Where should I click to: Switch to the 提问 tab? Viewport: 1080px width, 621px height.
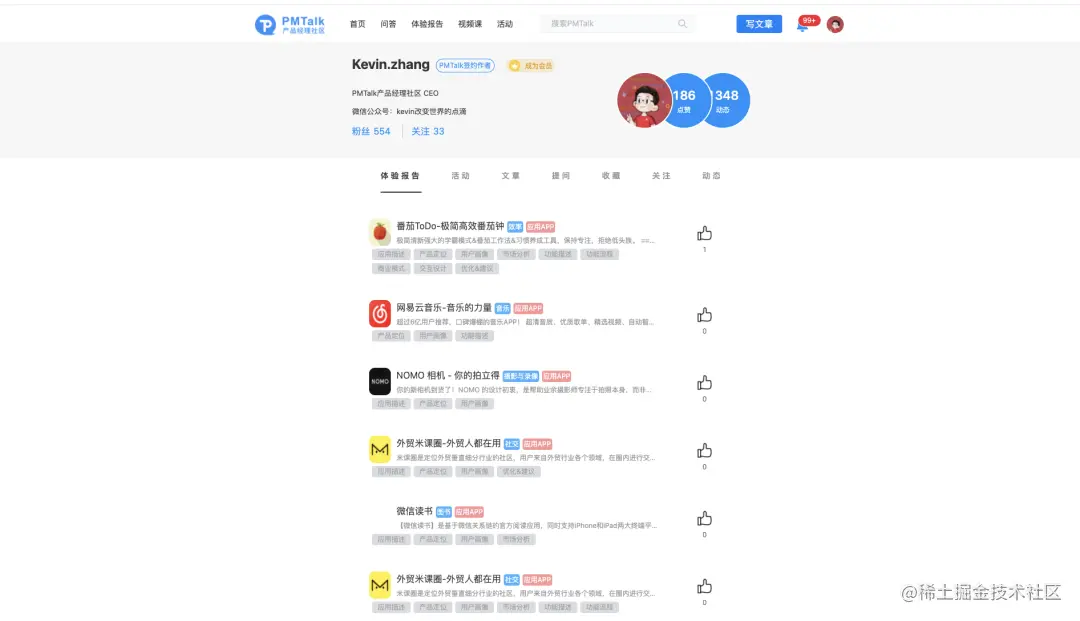pos(561,176)
